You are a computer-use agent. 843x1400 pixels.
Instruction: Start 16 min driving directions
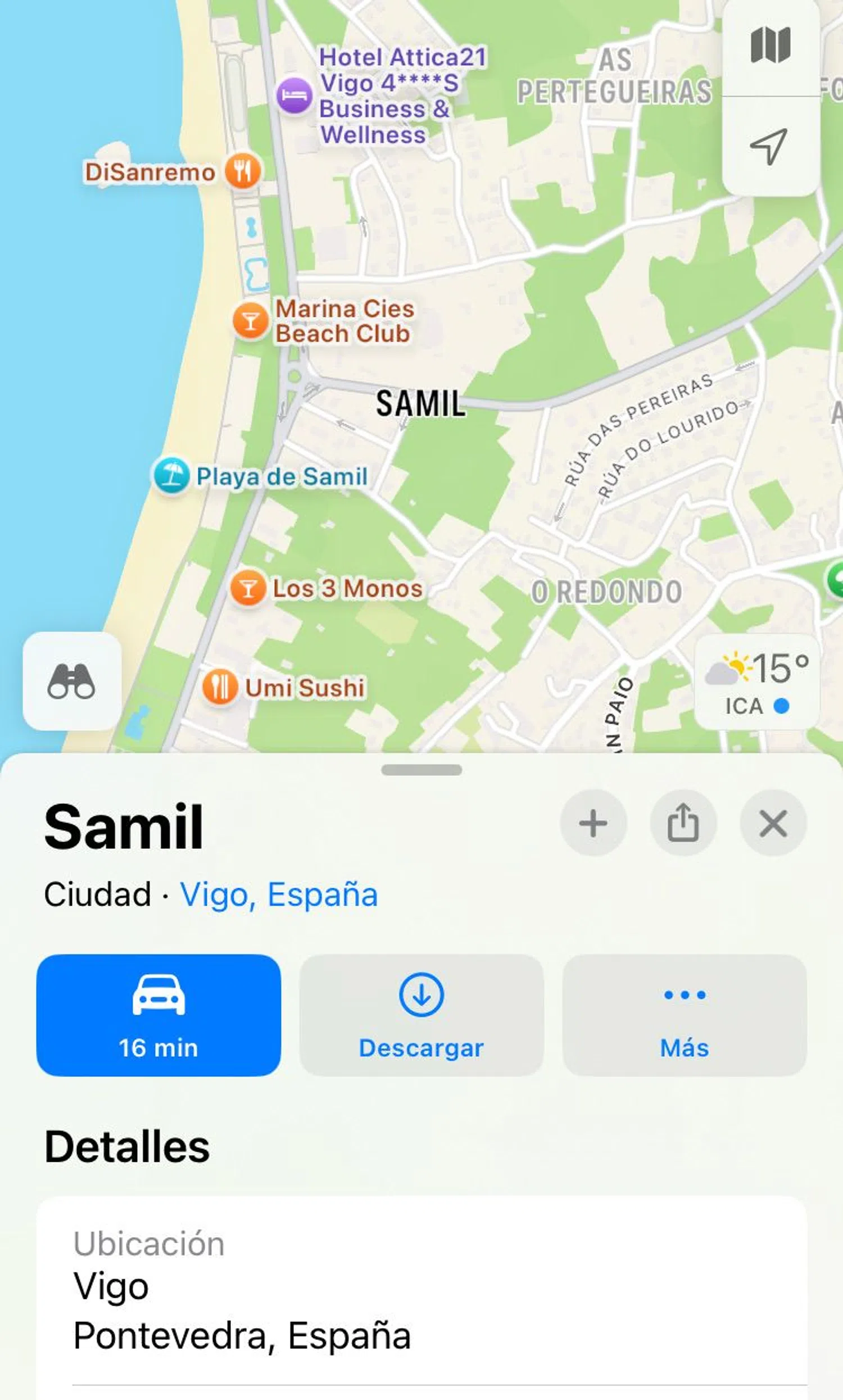click(x=158, y=1015)
